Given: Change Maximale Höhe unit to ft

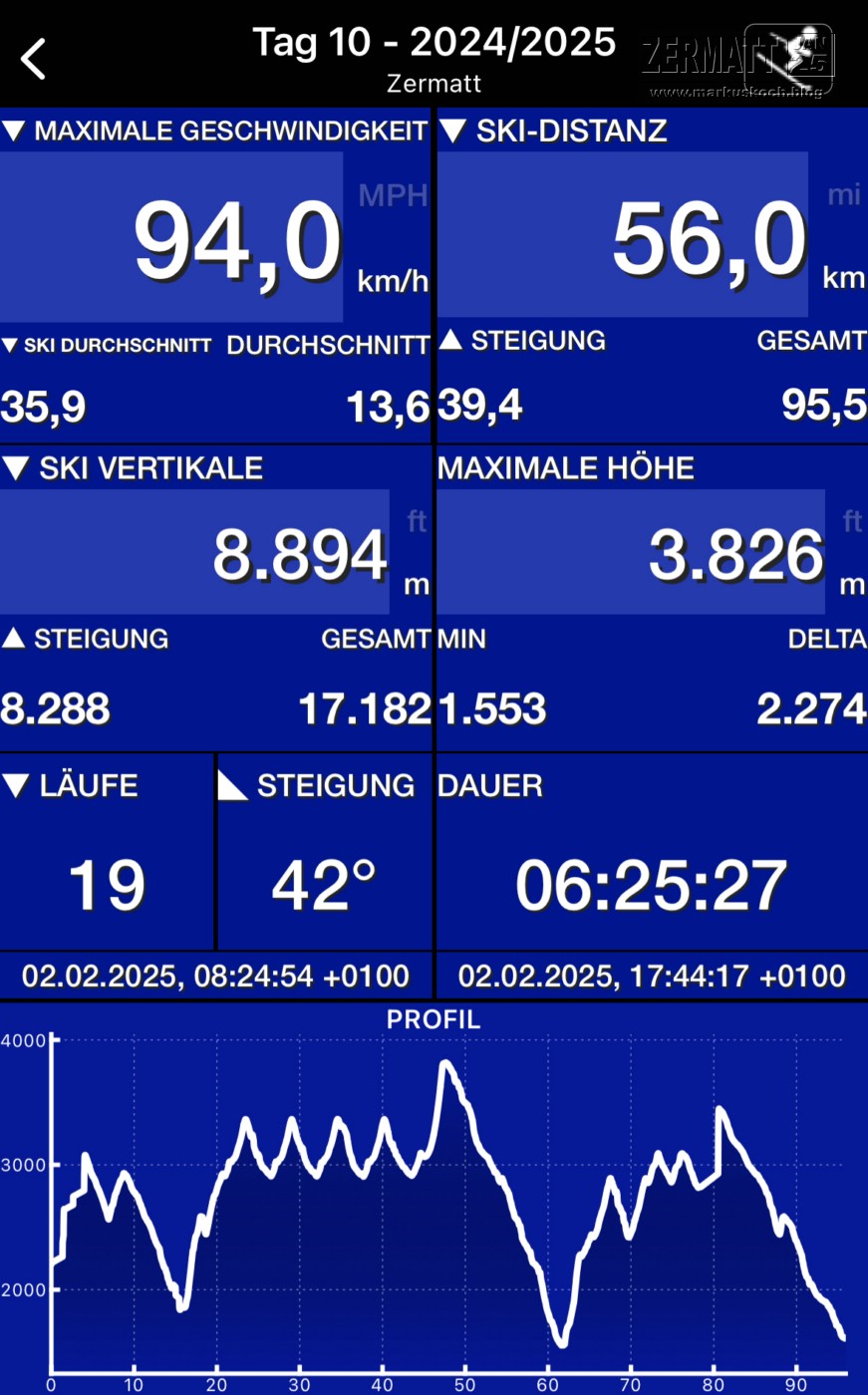Looking at the screenshot, I should (852, 521).
